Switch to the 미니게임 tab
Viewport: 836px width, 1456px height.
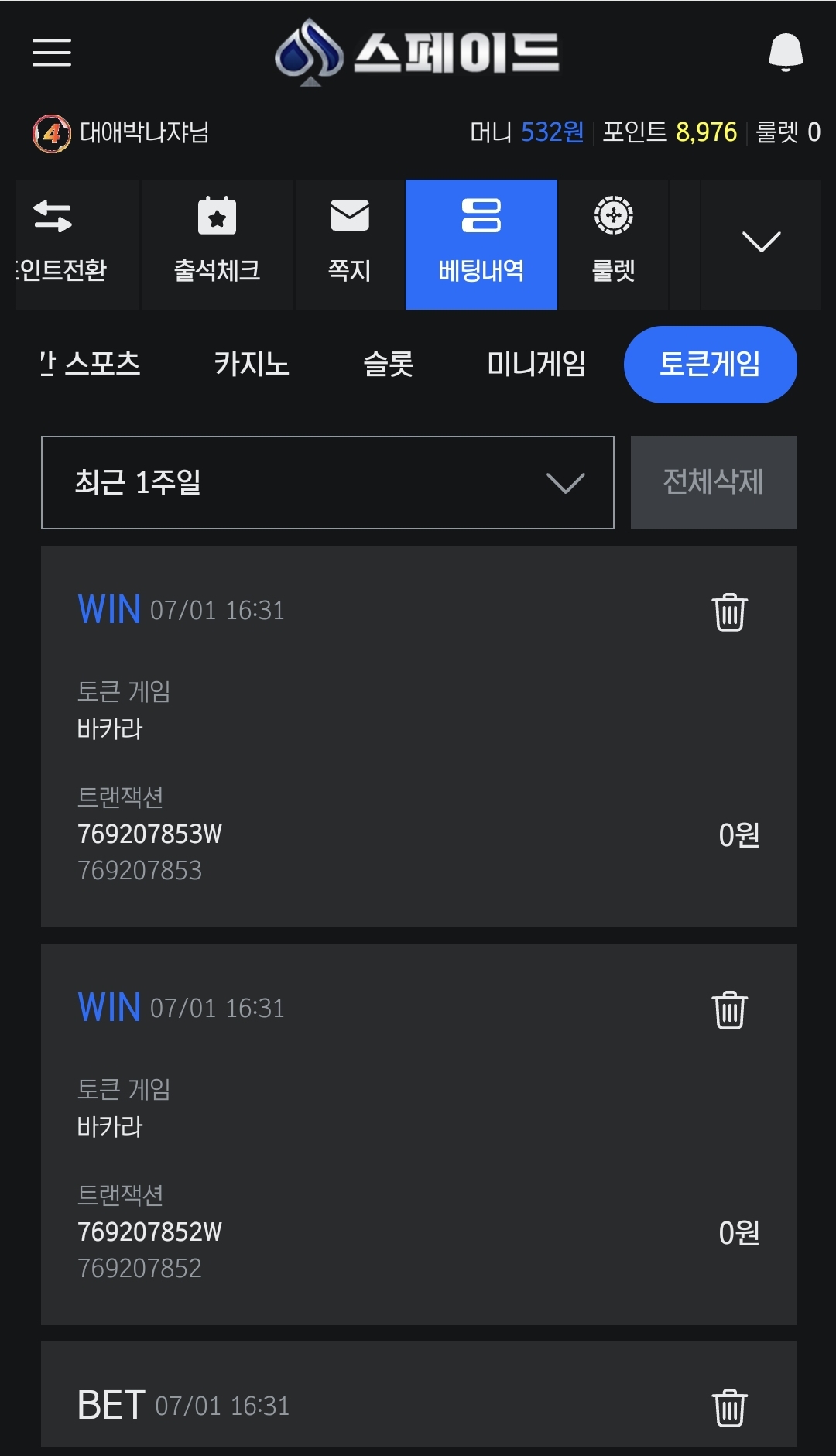pos(536,364)
